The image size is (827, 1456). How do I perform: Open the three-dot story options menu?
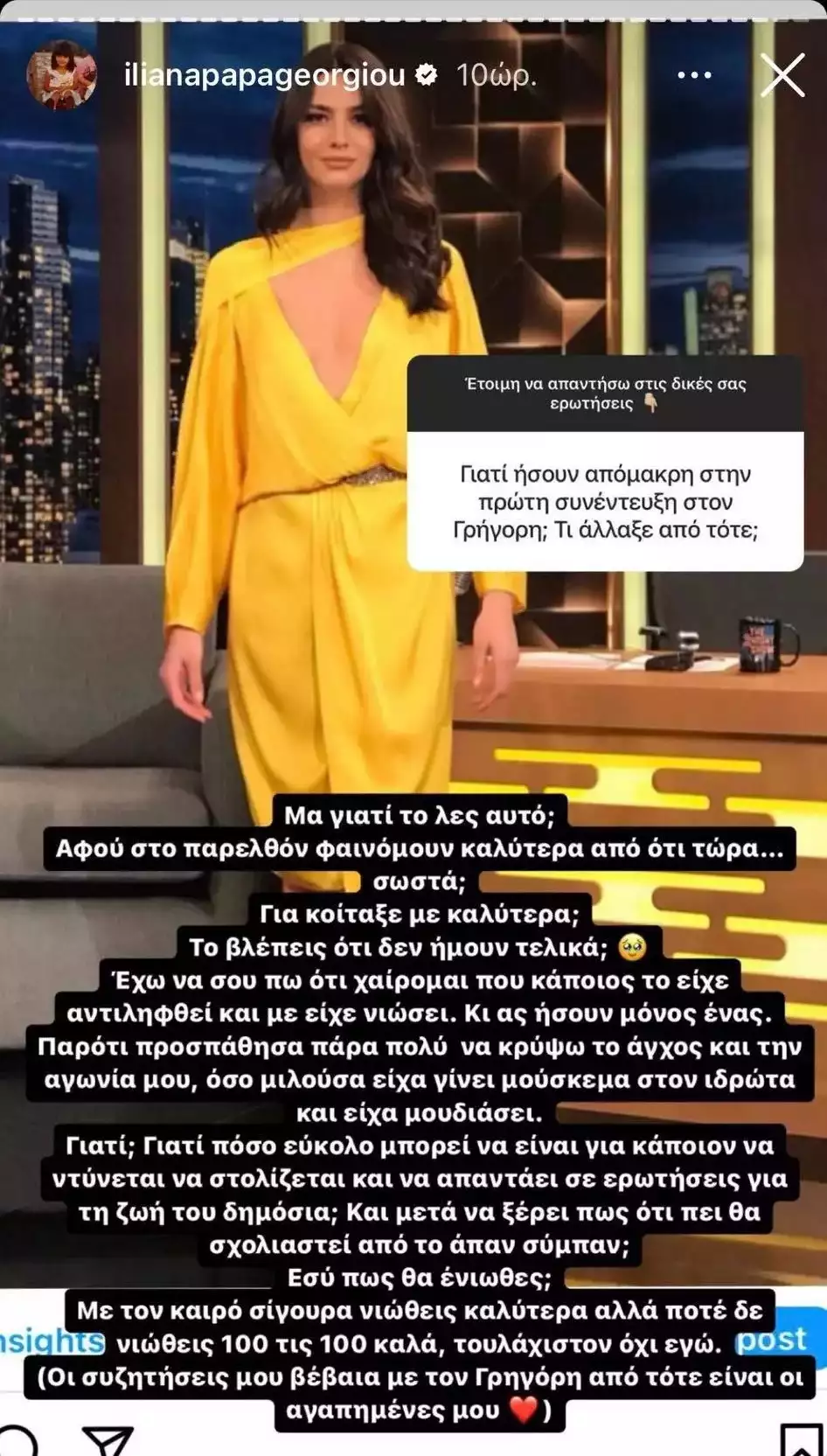[x=694, y=76]
